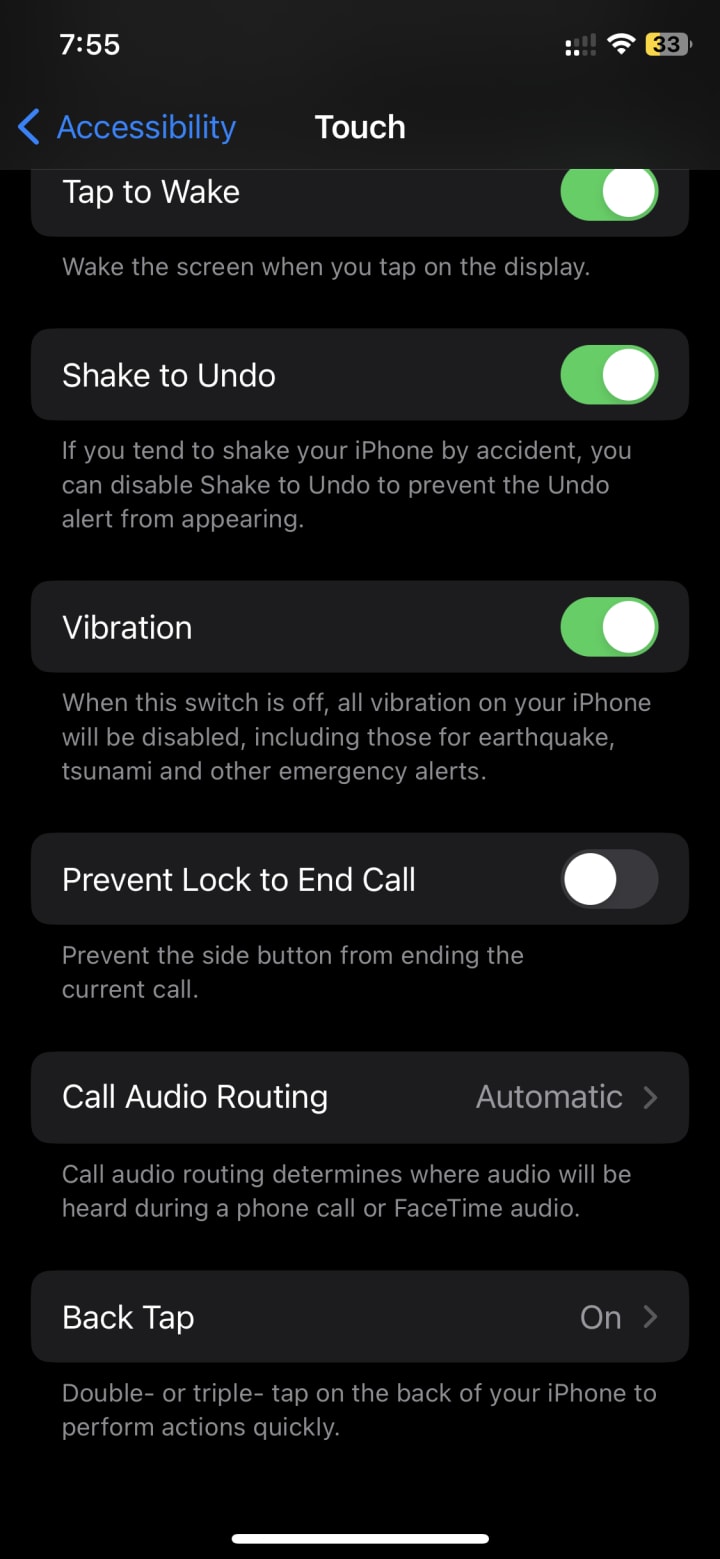Image resolution: width=720 pixels, height=1559 pixels.
Task: Open Call Audio Routing options
Action: click(x=360, y=1097)
